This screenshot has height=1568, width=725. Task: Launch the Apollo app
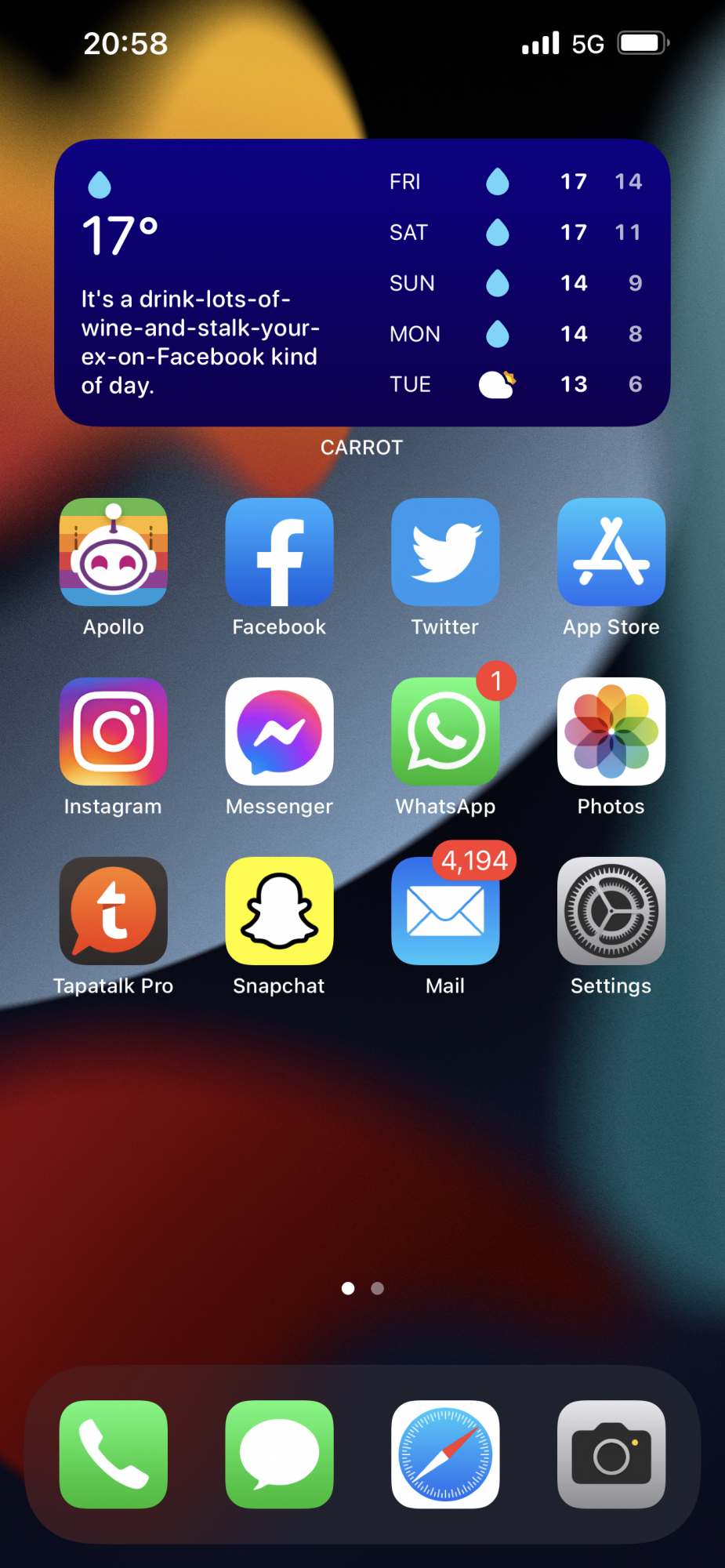pos(114,552)
